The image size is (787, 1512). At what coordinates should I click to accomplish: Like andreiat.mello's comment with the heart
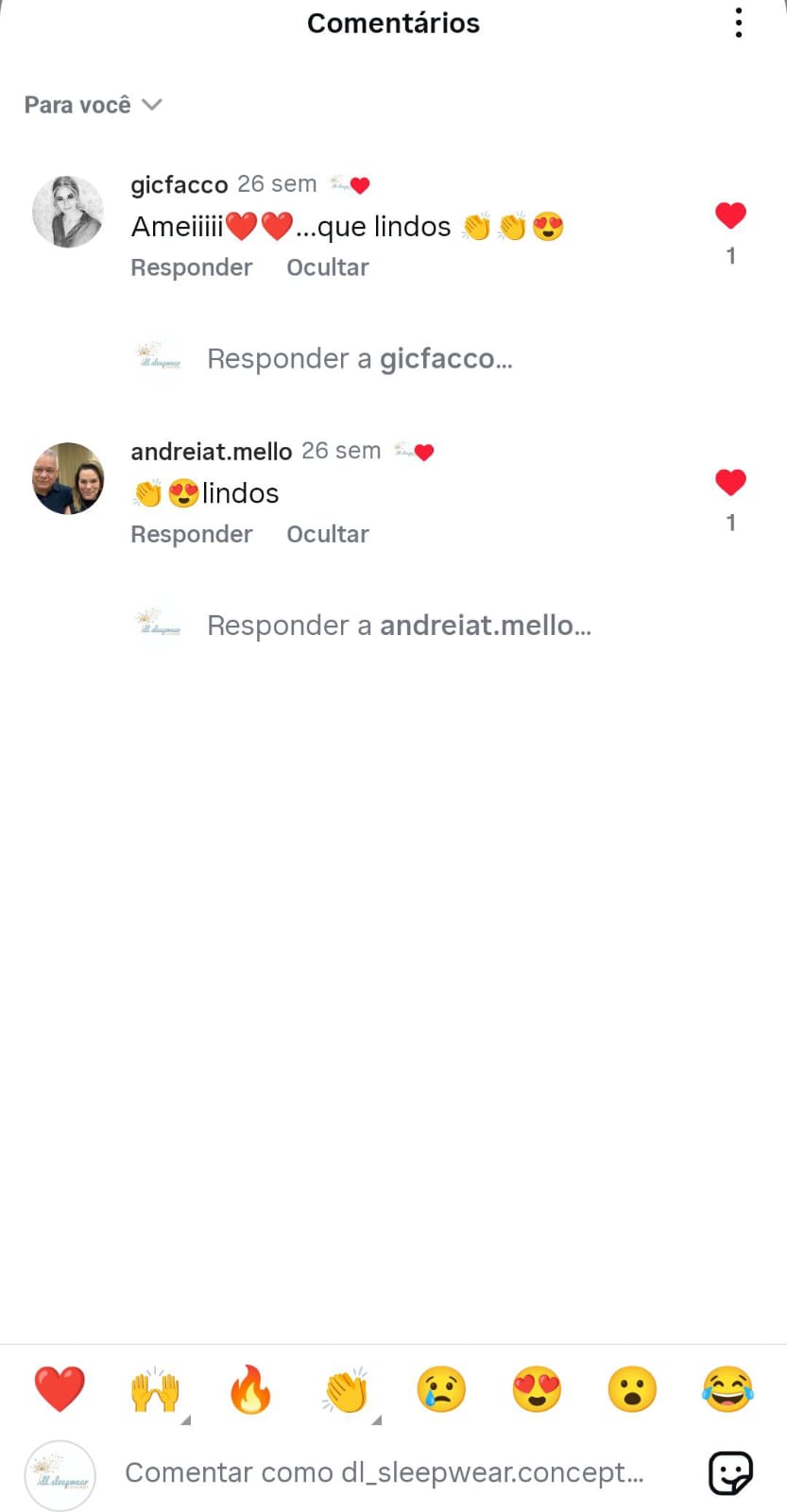tap(730, 482)
